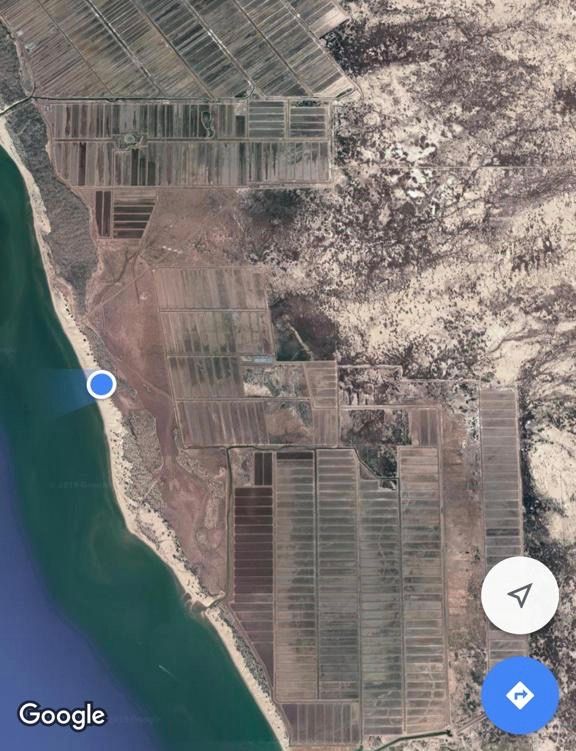Tap the blue current location dot

tap(102, 384)
